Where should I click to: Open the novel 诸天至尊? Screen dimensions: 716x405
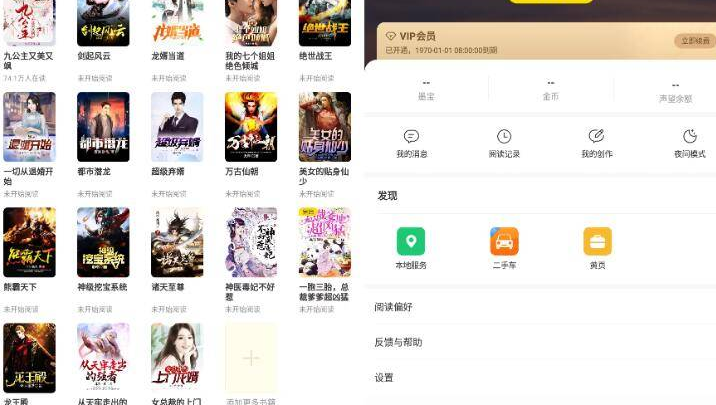[x=177, y=242]
